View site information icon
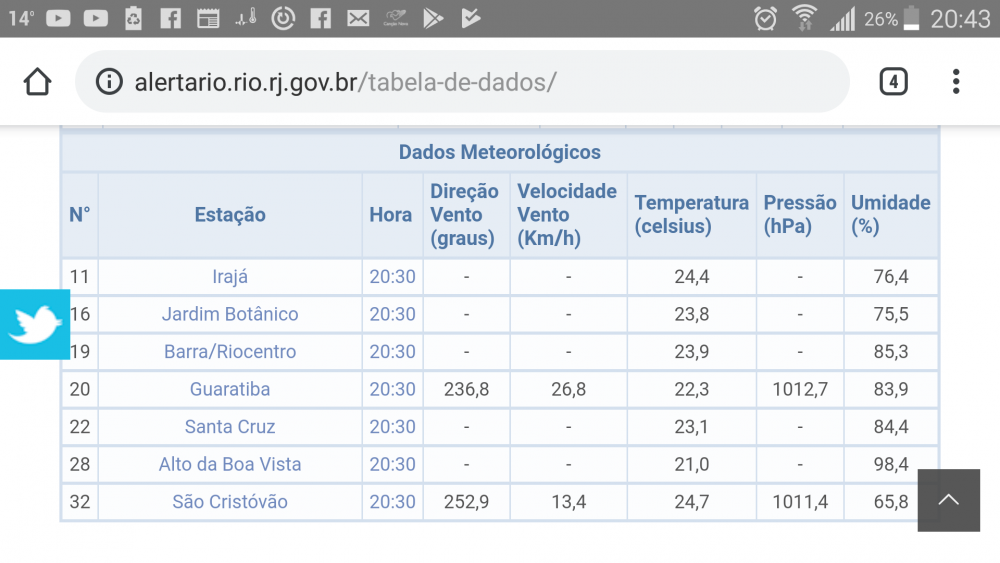Screen dimensions: 1000x563 [109, 82]
